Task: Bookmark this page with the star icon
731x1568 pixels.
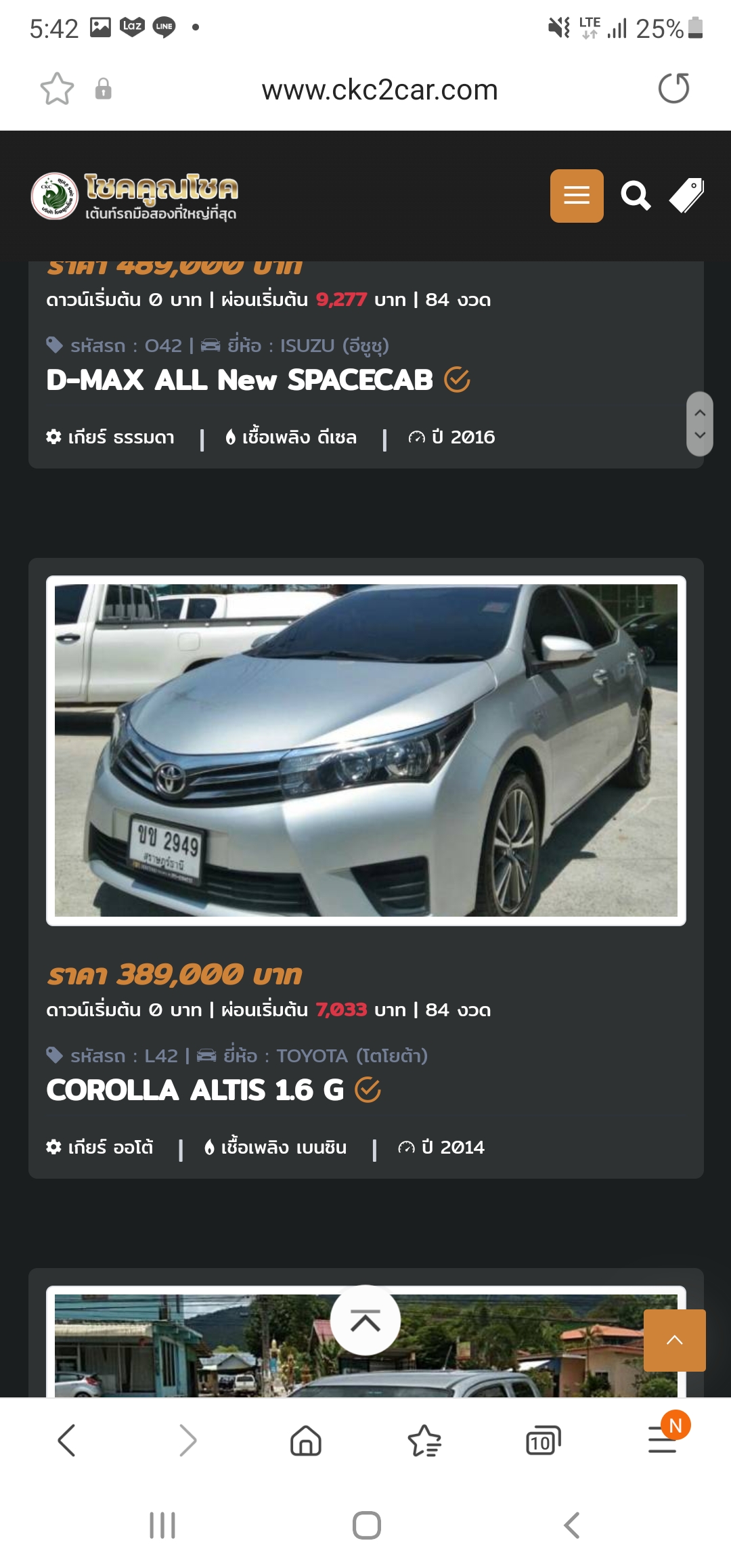Action: point(57,89)
